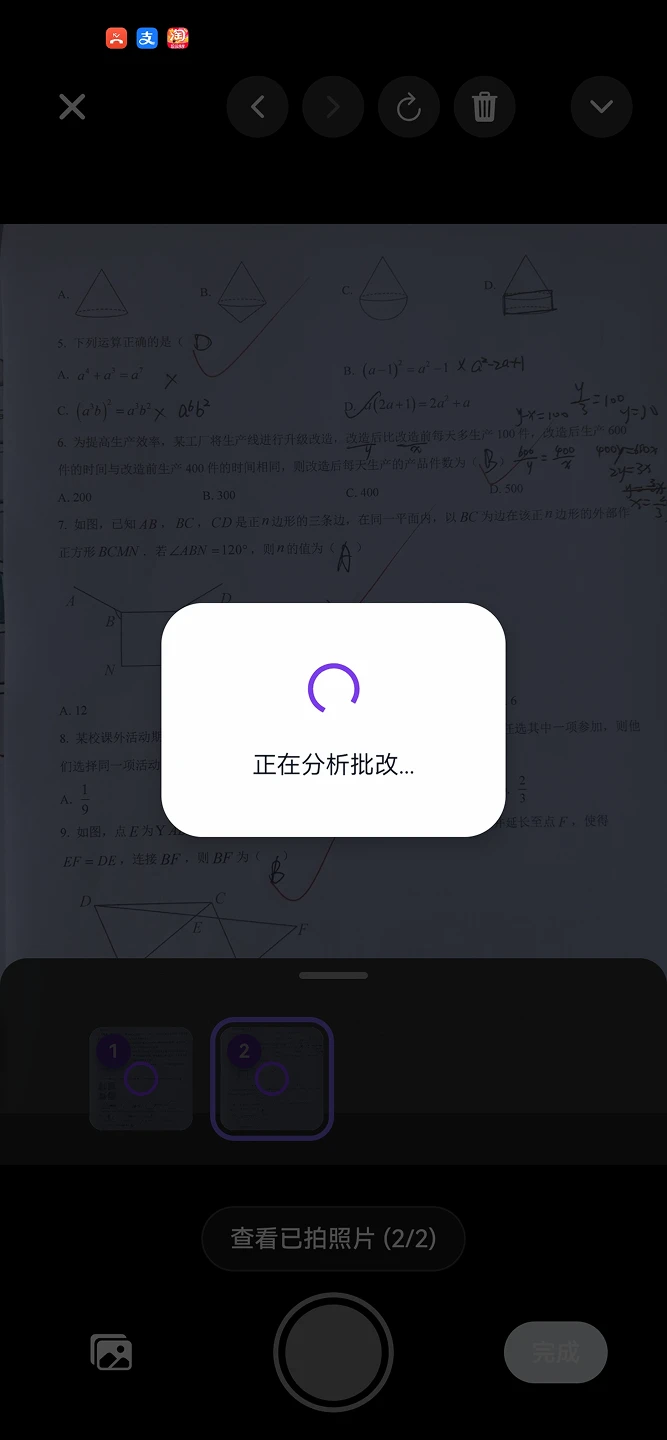The height and width of the screenshot is (1440, 667).
Task: Open the photo gallery picker
Action: click(111, 1352)
